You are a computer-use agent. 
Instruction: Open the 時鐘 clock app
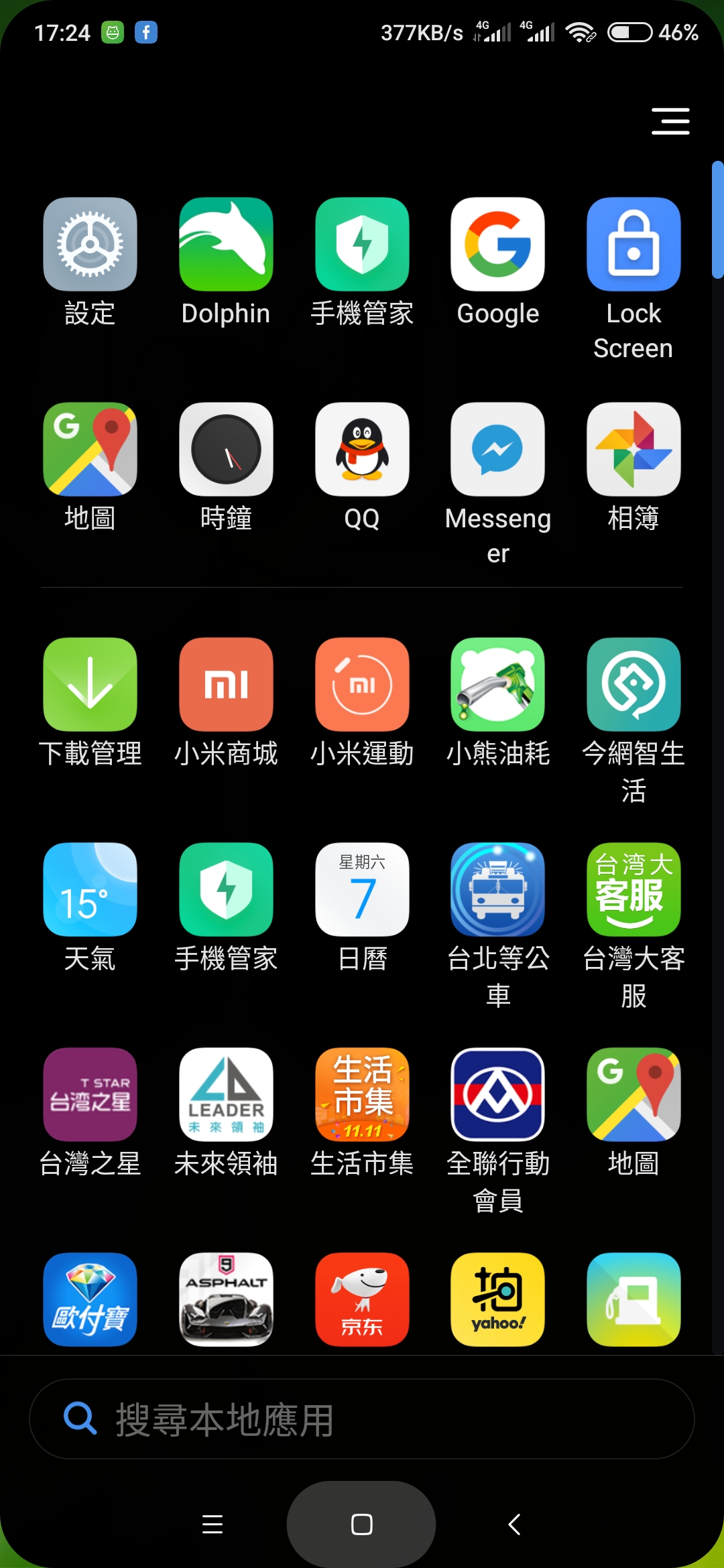(226, 450)
